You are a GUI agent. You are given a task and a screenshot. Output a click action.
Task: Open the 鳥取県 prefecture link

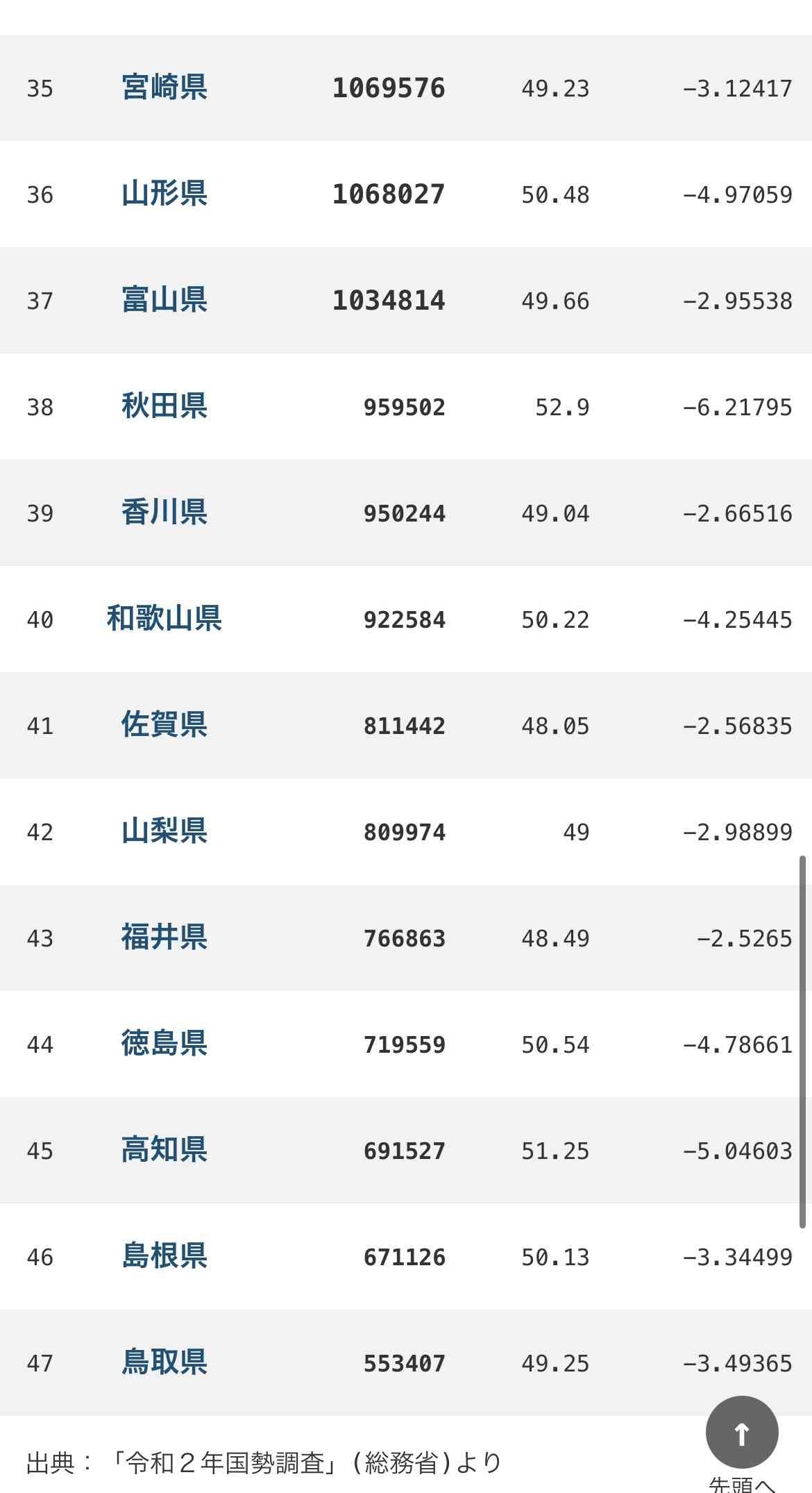[164, 1362]
